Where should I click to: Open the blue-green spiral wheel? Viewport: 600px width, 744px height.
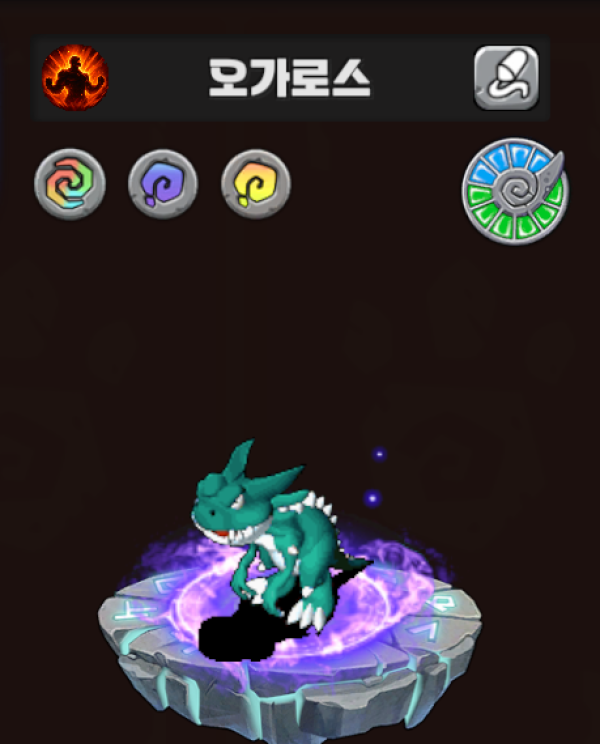(515, 192)
